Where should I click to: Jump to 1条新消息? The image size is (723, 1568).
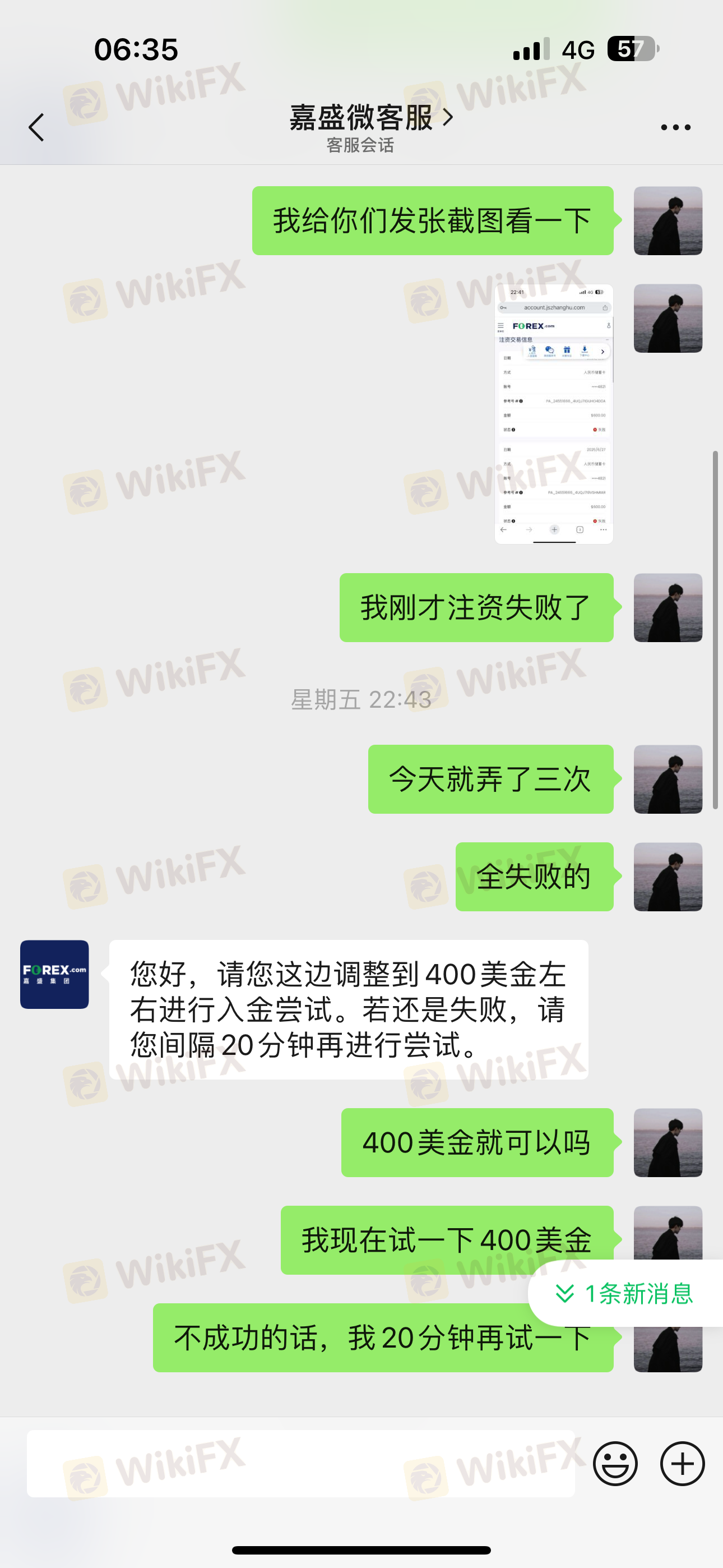point(625,1293)
